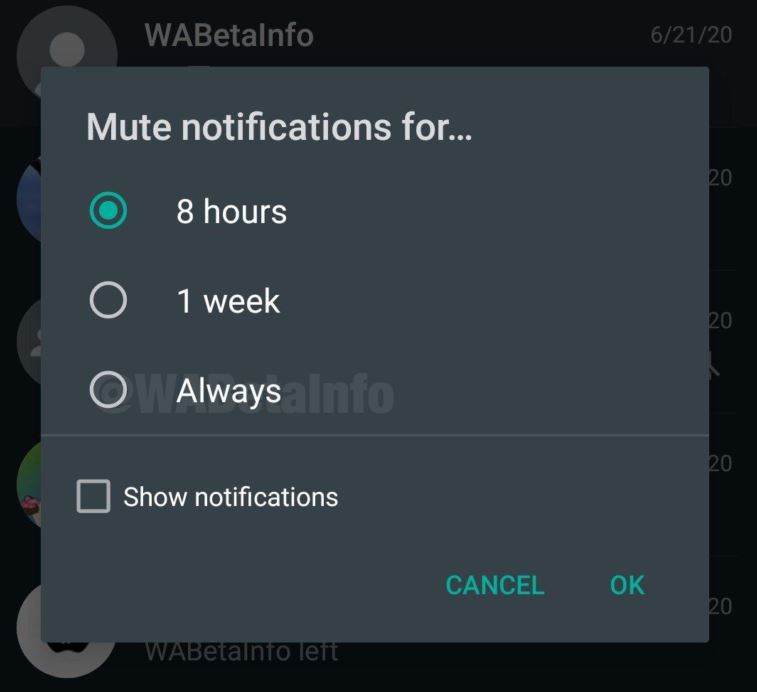This screenshot has width=757, height=692.
Task: Select the 8 hours mute option
Action: 108,211
